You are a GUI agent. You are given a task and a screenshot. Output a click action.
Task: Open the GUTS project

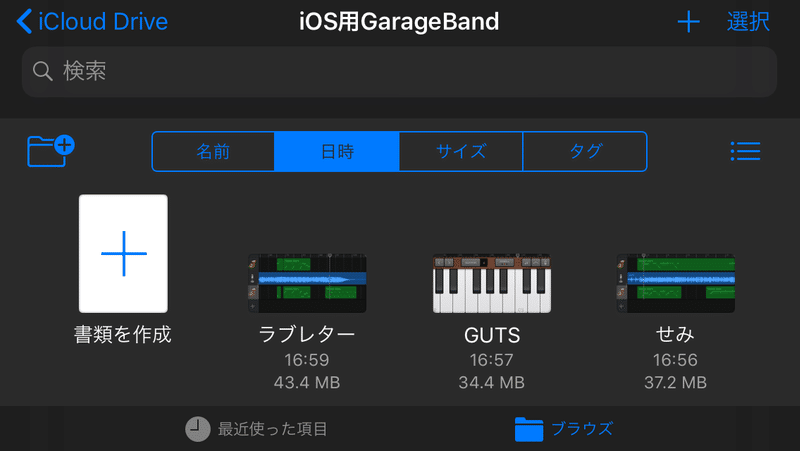click(491, 283)
